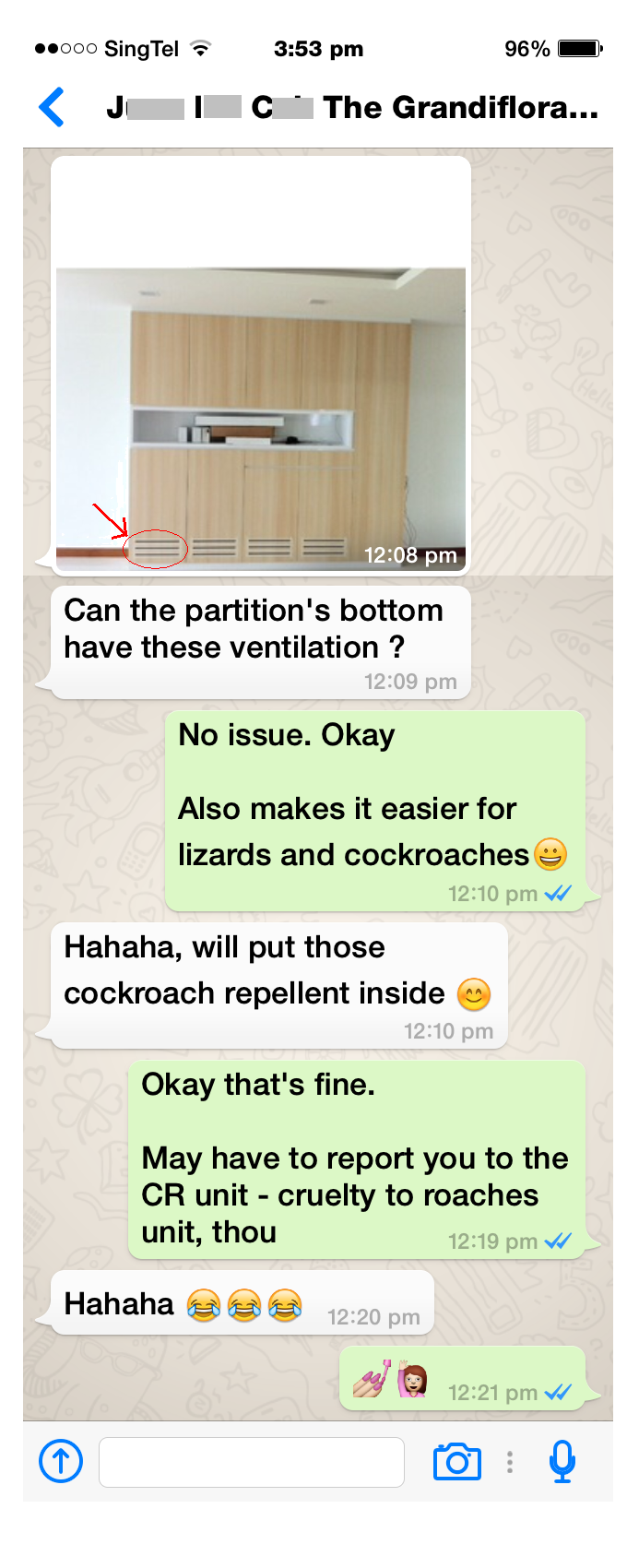Tap the microphone to record voice message
The width and height of the screenshot is (627, 1568).
point(562,1461)
